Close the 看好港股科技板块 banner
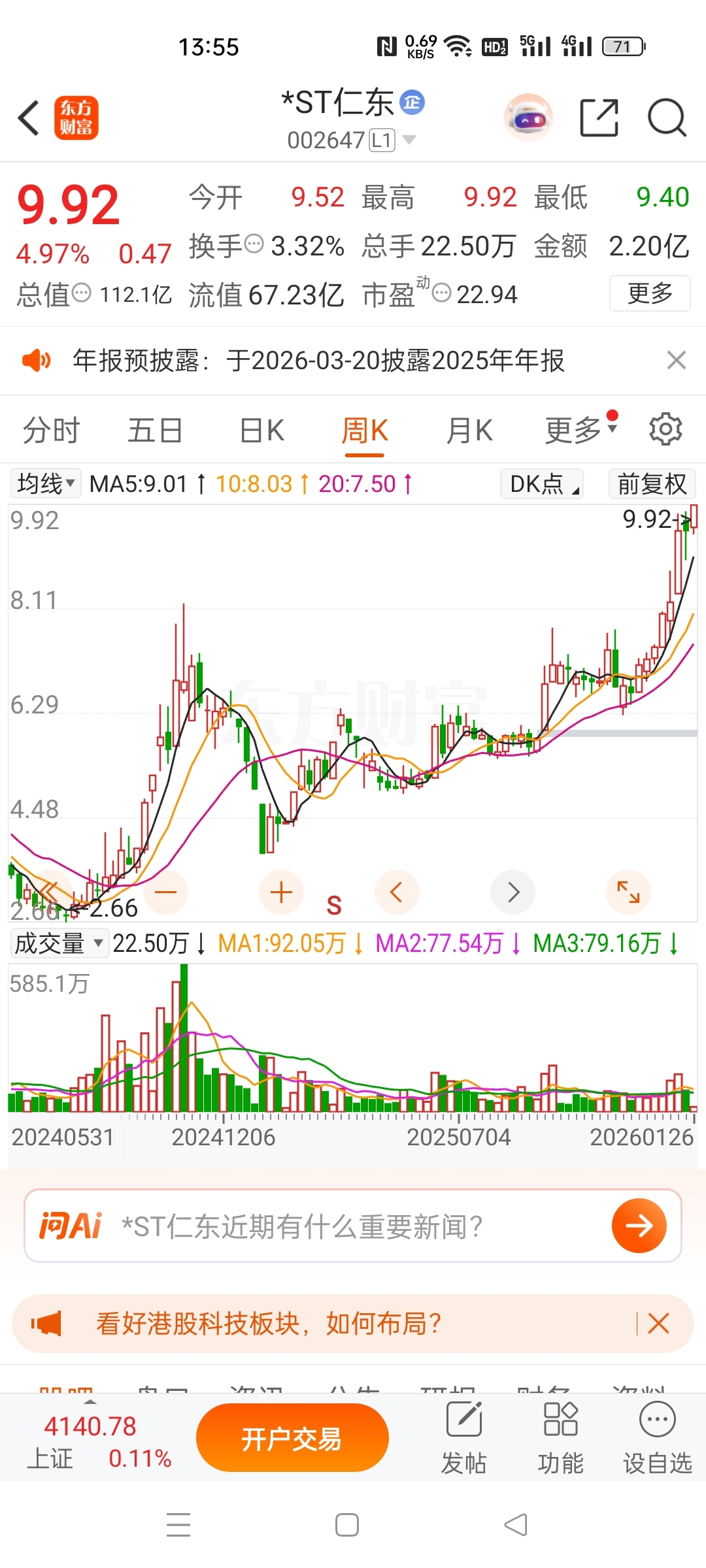The width and height of the screenshot is (706, 1568). (x=658, y=1324)
